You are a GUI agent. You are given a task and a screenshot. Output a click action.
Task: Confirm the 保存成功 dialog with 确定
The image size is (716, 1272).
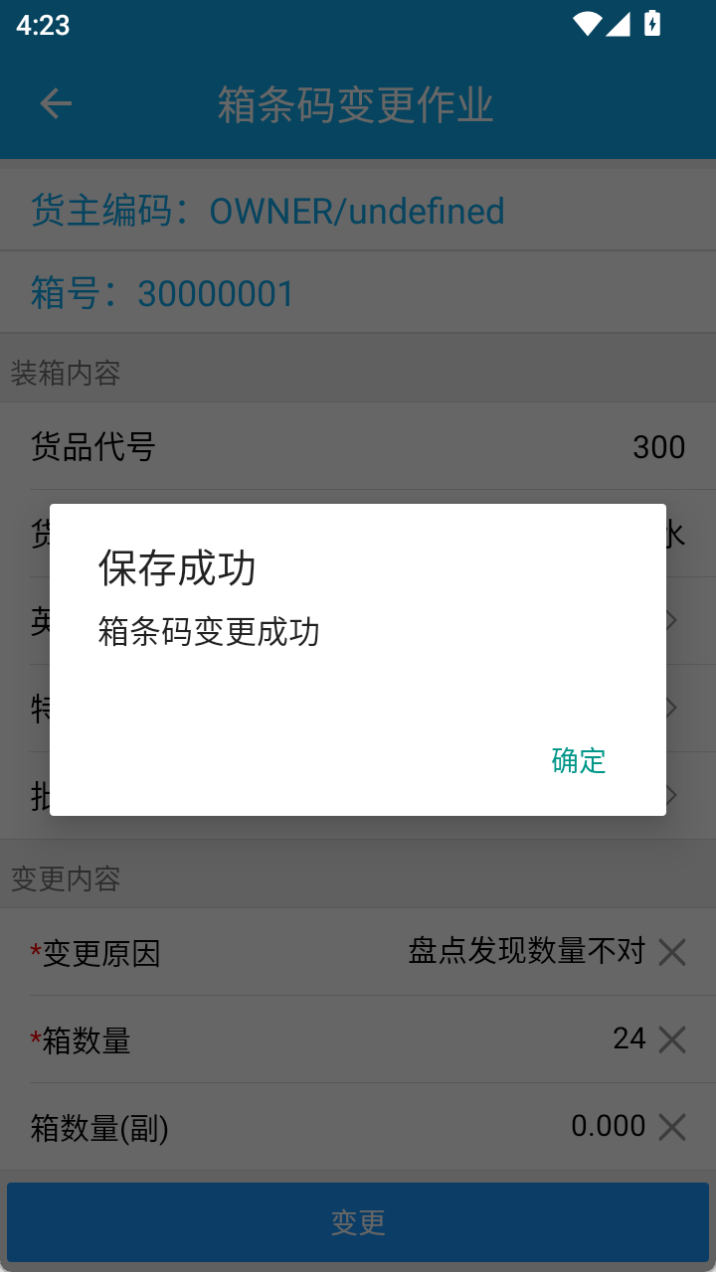pyautogui.click(x=579, y=761)
